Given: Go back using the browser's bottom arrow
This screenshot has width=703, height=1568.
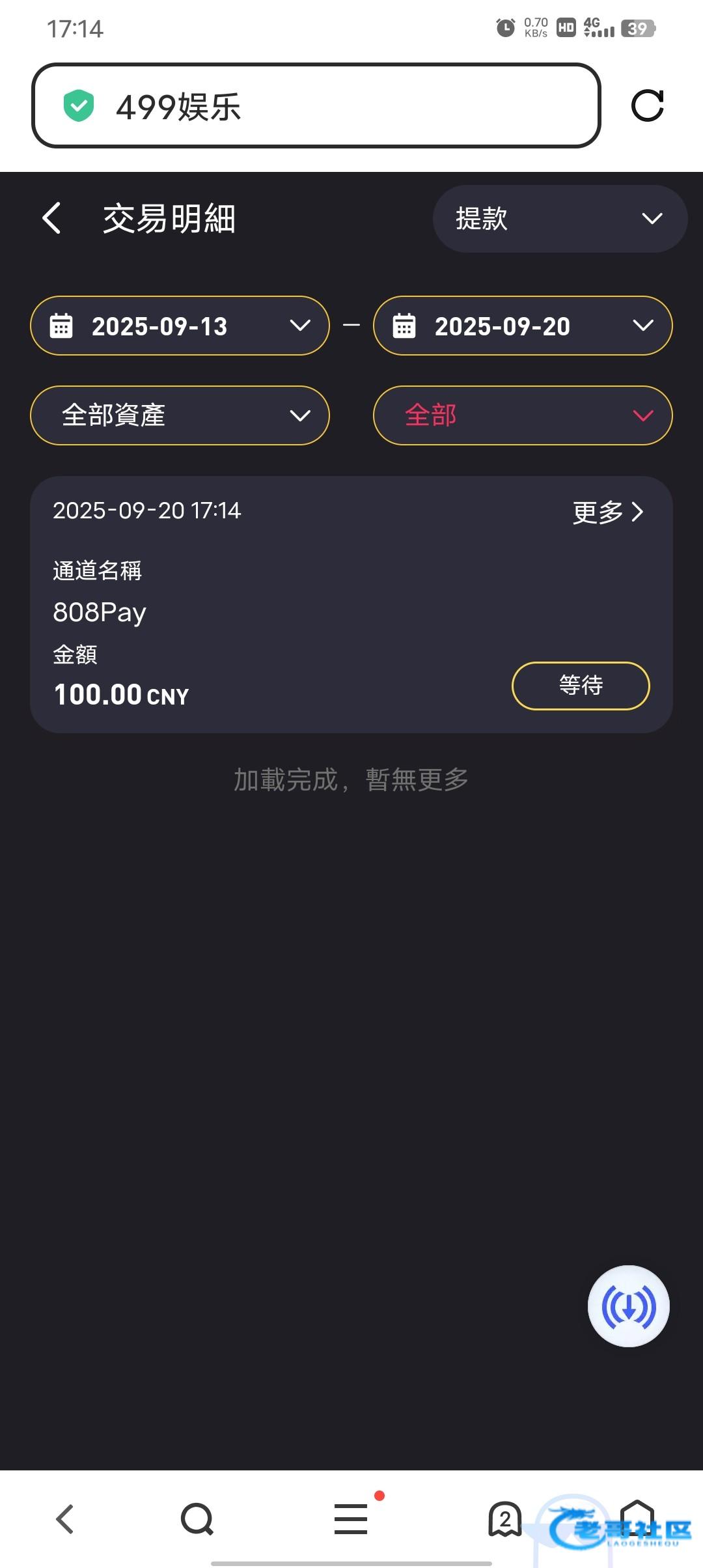Looking at the screenshot, I should pos(65,1519).
